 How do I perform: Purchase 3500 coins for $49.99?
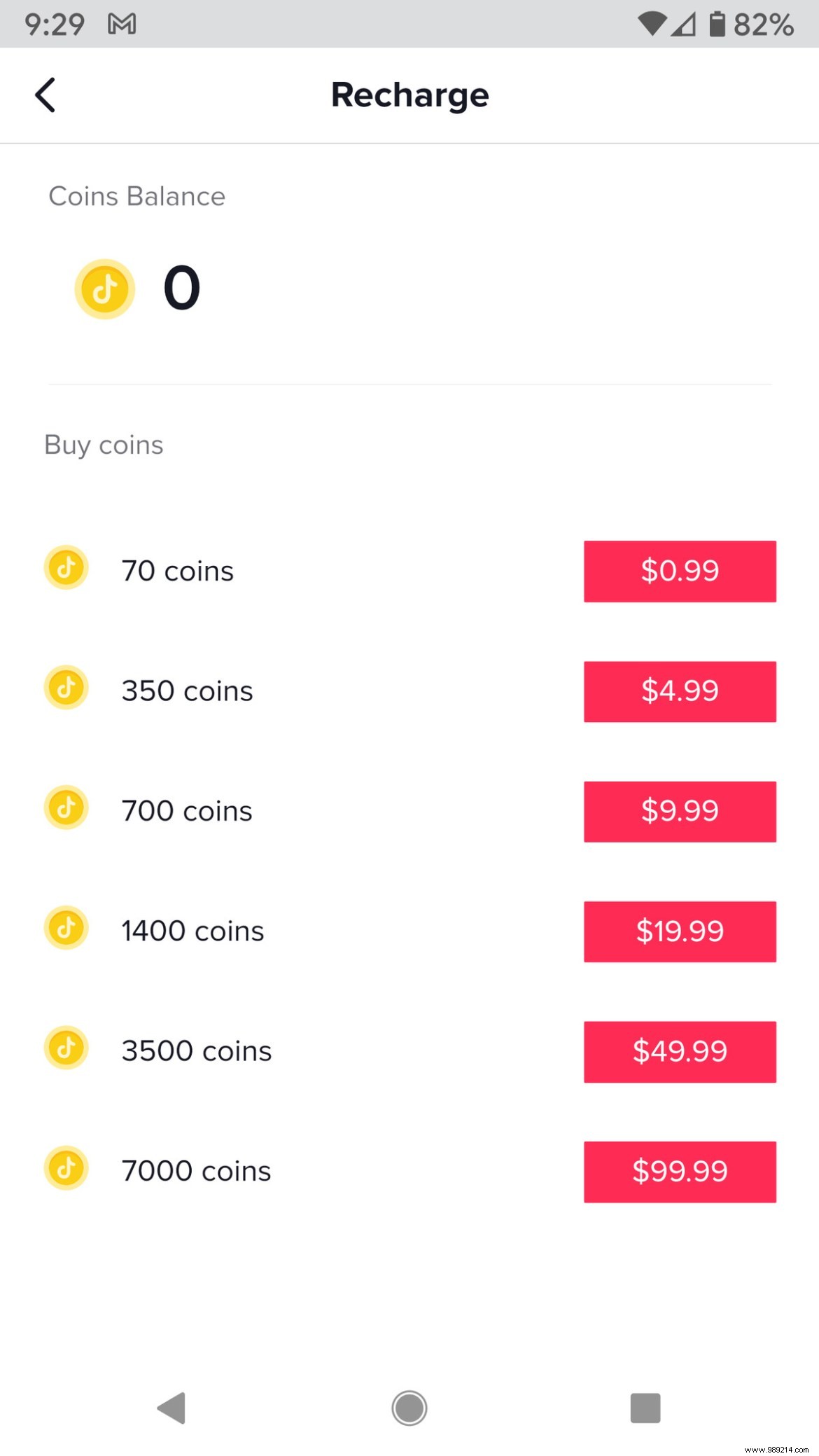pyautogui.click(x=680, y=1051)
